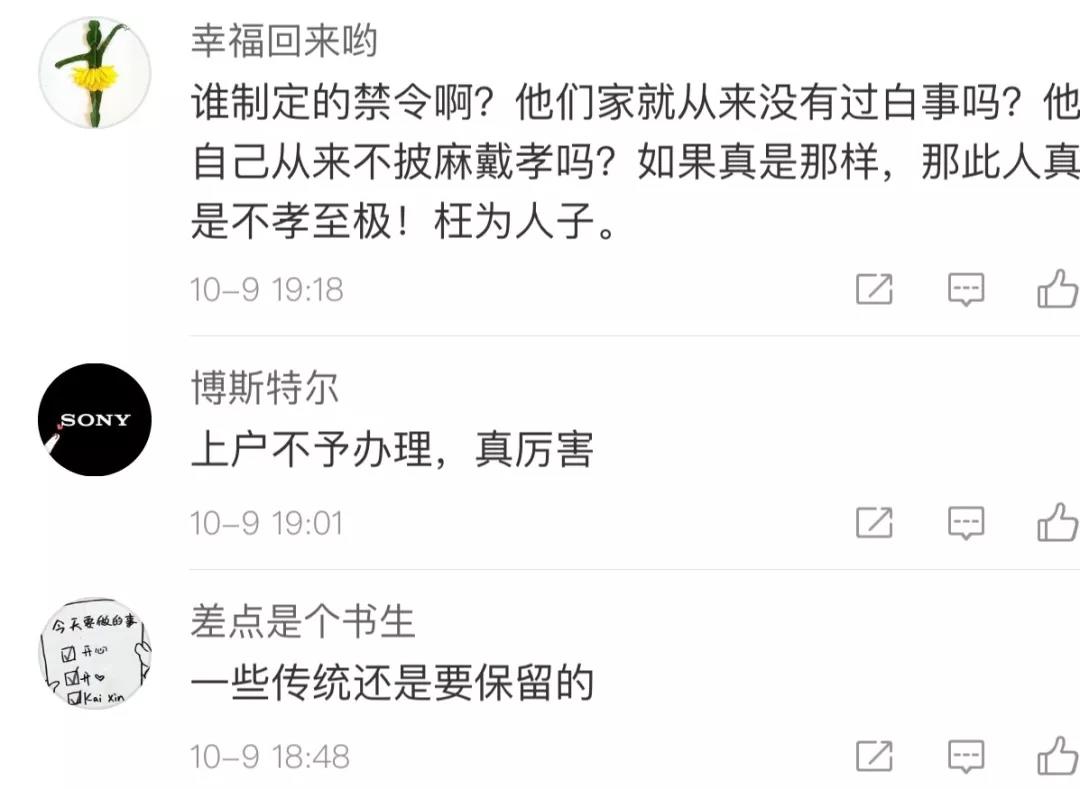Open 博斯特尔's SONY avatar profile
The image size is (1080, 789).
pos(95,420)
